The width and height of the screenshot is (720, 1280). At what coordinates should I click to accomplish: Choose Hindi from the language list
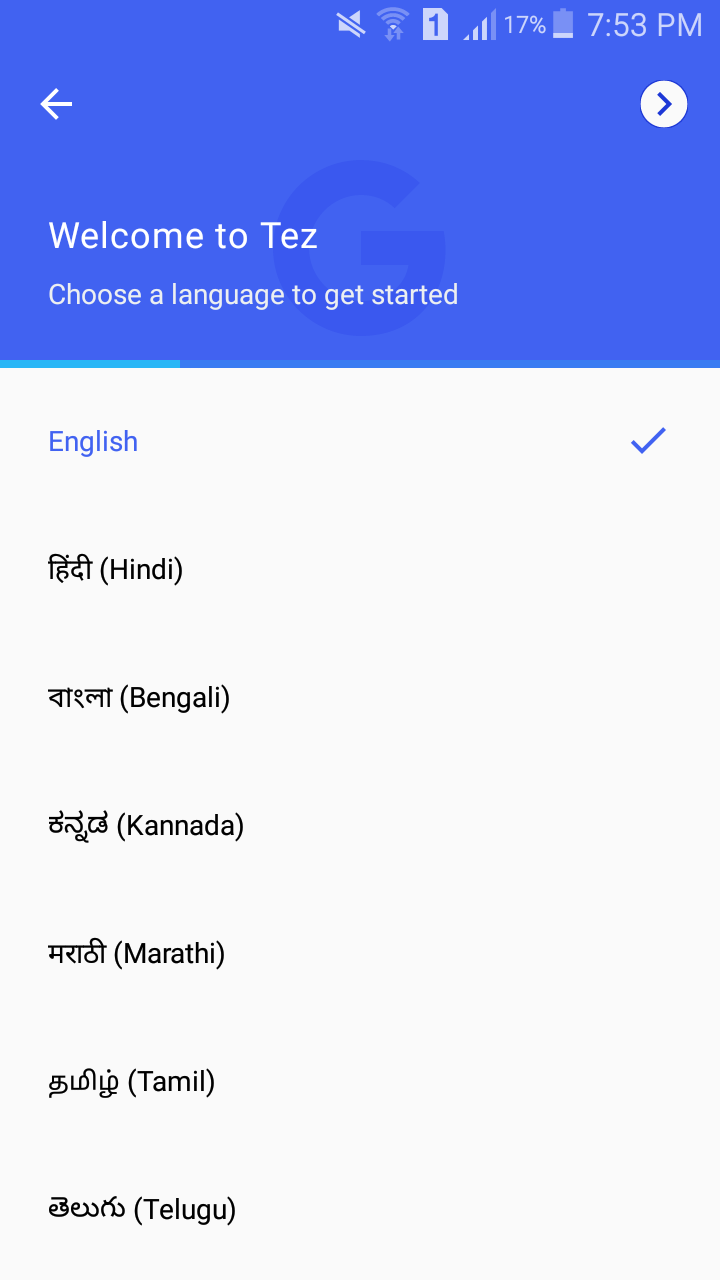coord(116,570)
